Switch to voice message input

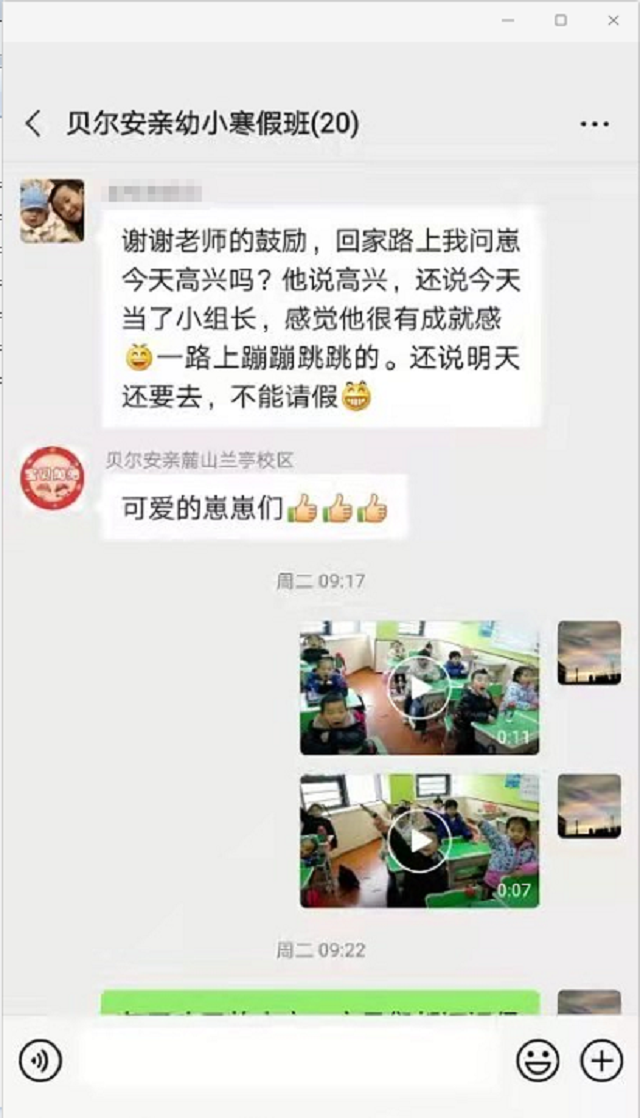click(41, 1060)
